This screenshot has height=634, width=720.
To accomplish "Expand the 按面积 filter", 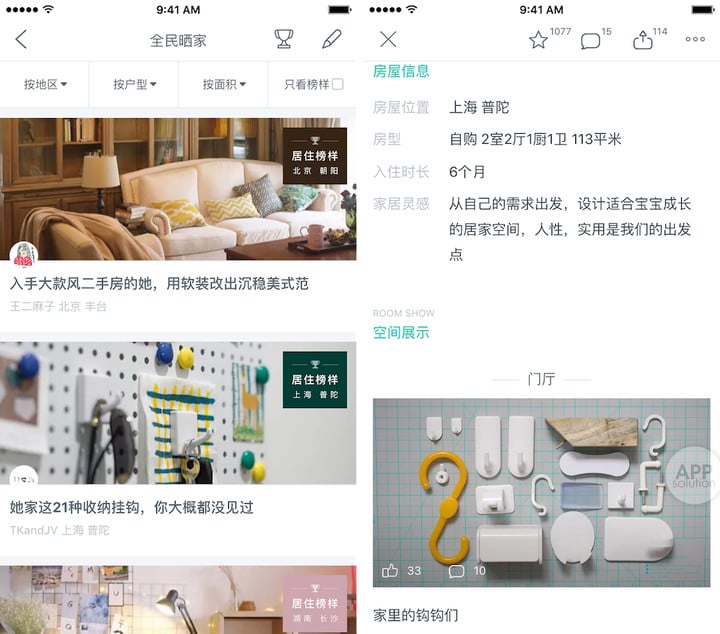I will (x=223, y=85).
